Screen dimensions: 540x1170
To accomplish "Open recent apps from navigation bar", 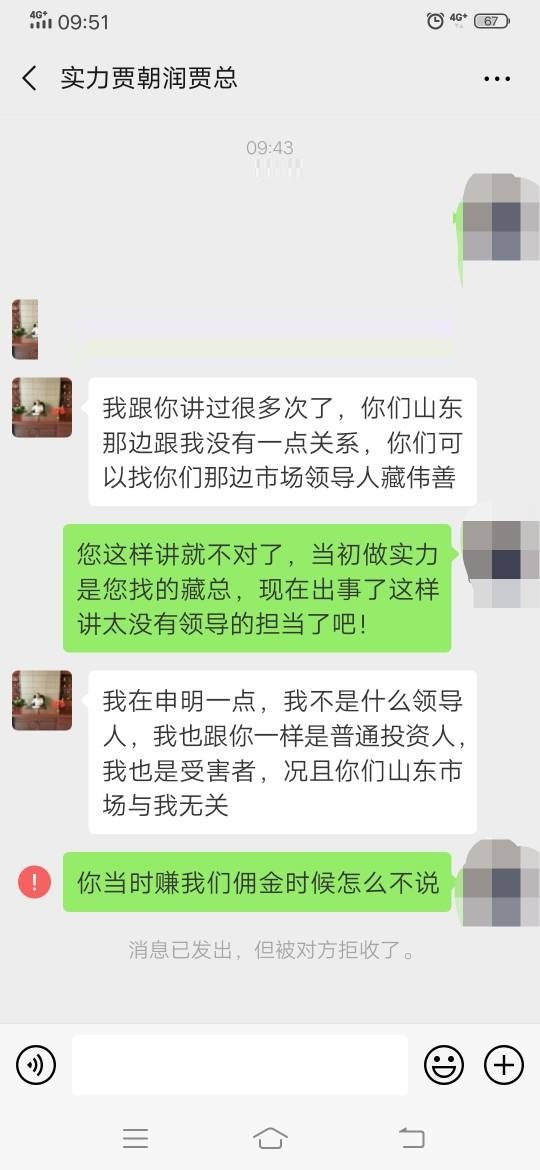I will point(136,1138).
